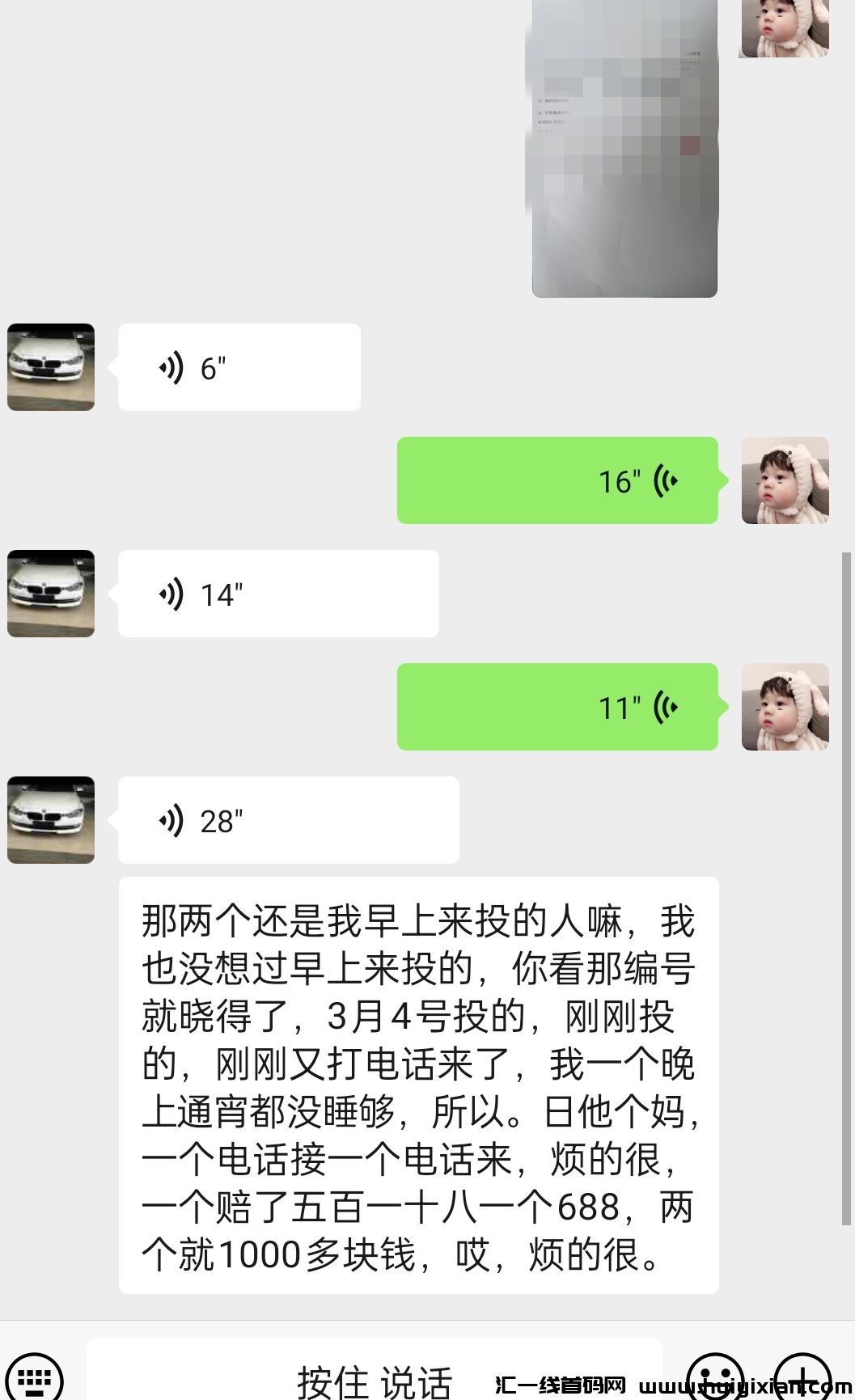Play the 14-second voice message
The height and width of the screenshot is (1400, 855).
pos(278,594)
